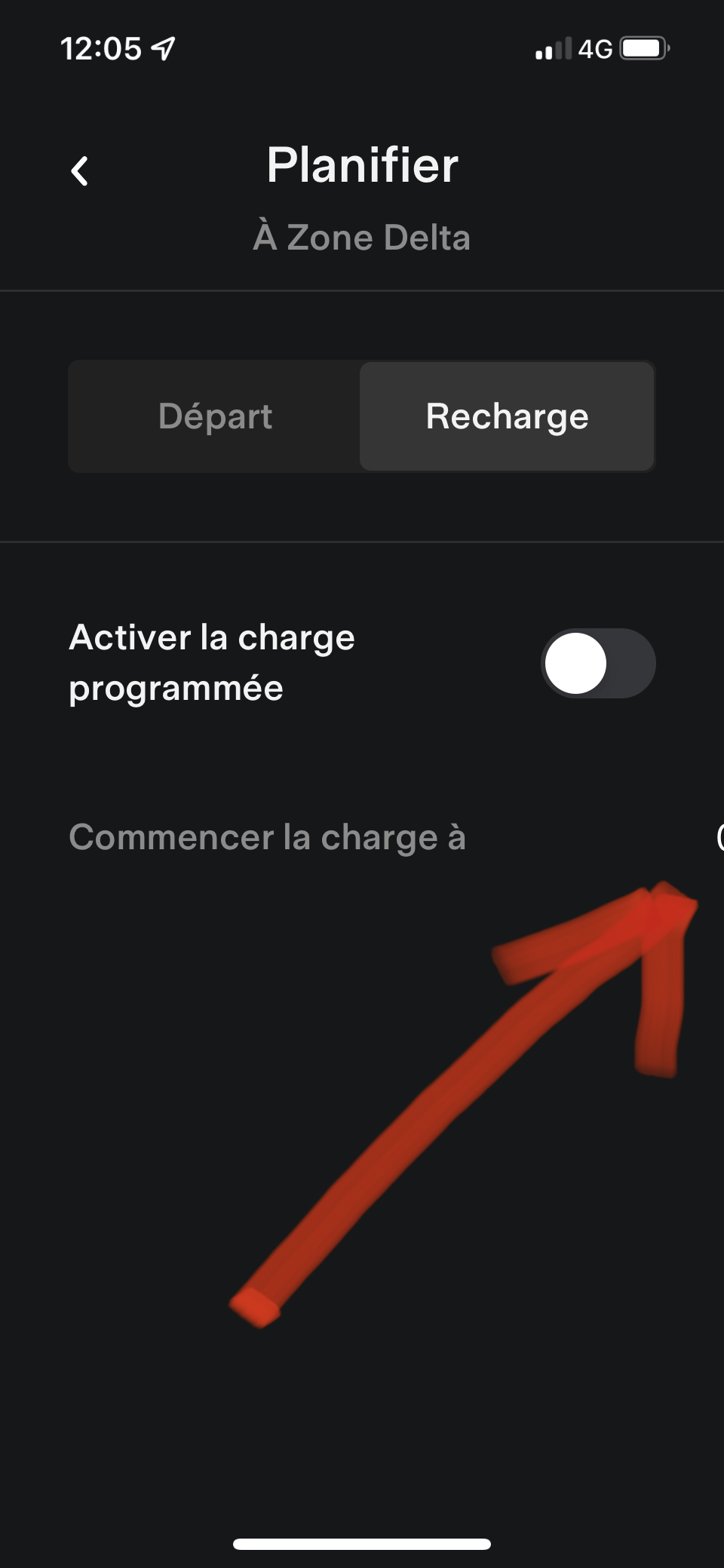The width and height of the screenshot is (724, 1568).
Task: Enable the Activer la charge programmée switch
Action: (598, 663)
